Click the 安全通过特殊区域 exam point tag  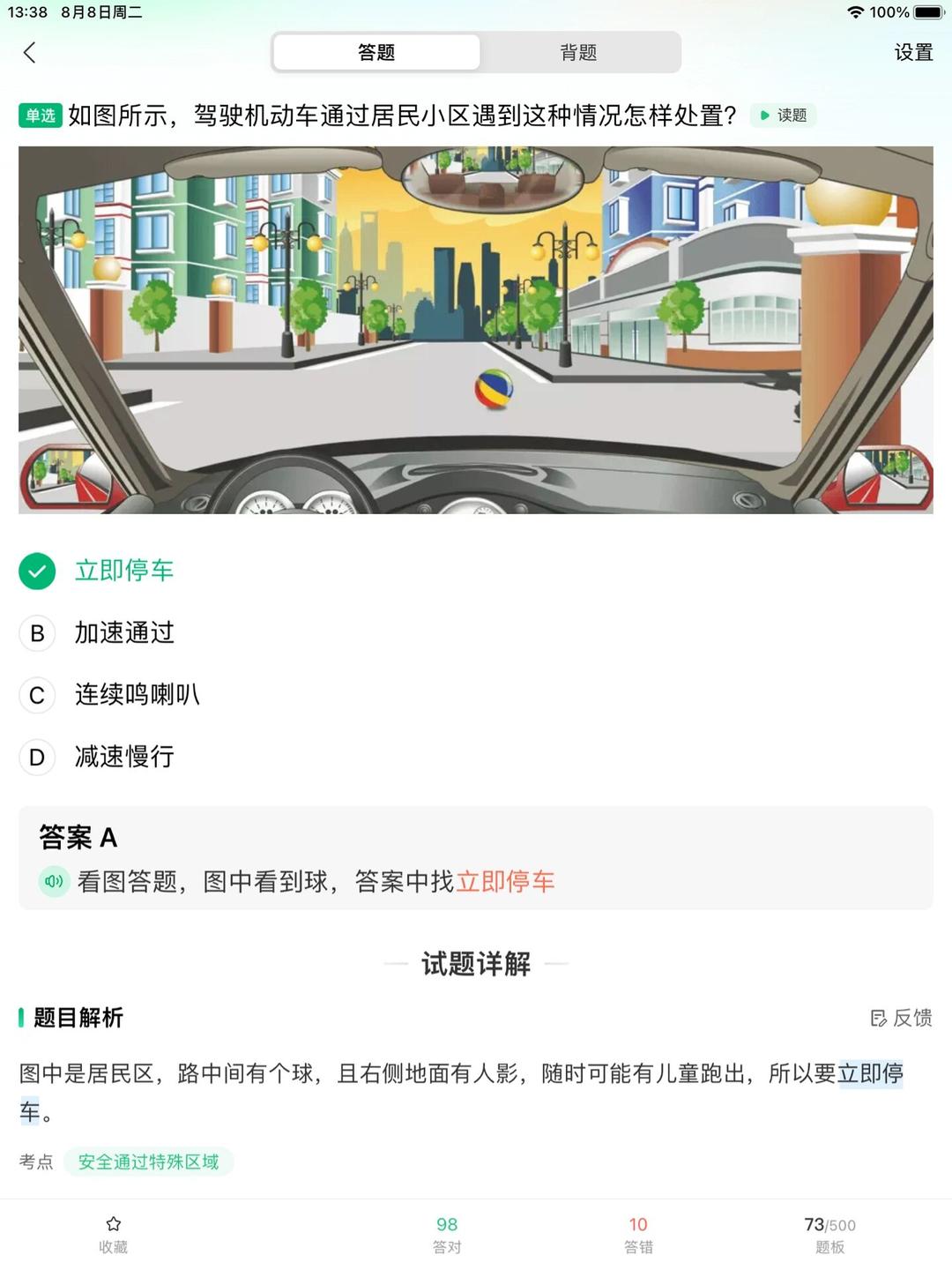click(148, 1162)
